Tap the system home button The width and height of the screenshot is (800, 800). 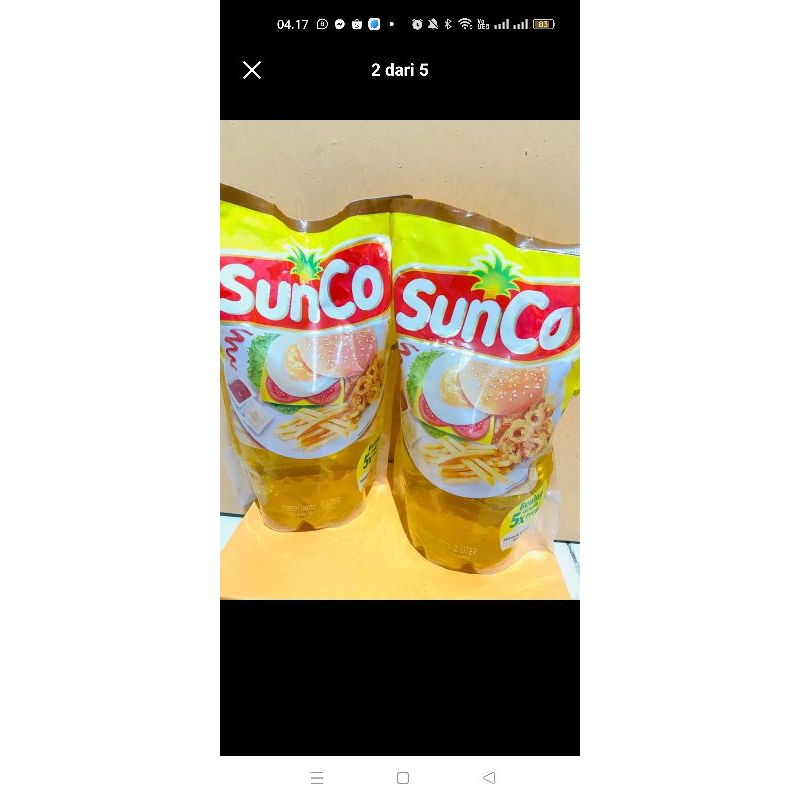pos(403,777)
